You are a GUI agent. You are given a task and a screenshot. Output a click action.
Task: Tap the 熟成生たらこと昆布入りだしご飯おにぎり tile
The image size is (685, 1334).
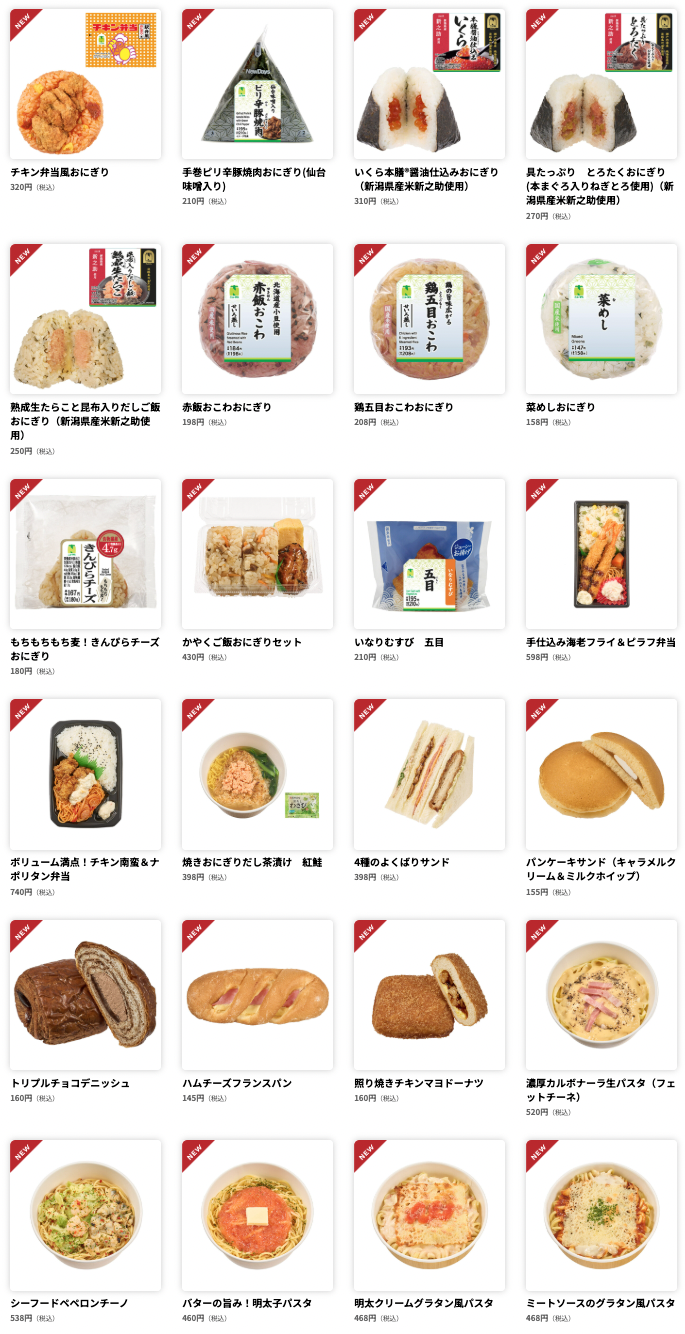tap(85, 320)
